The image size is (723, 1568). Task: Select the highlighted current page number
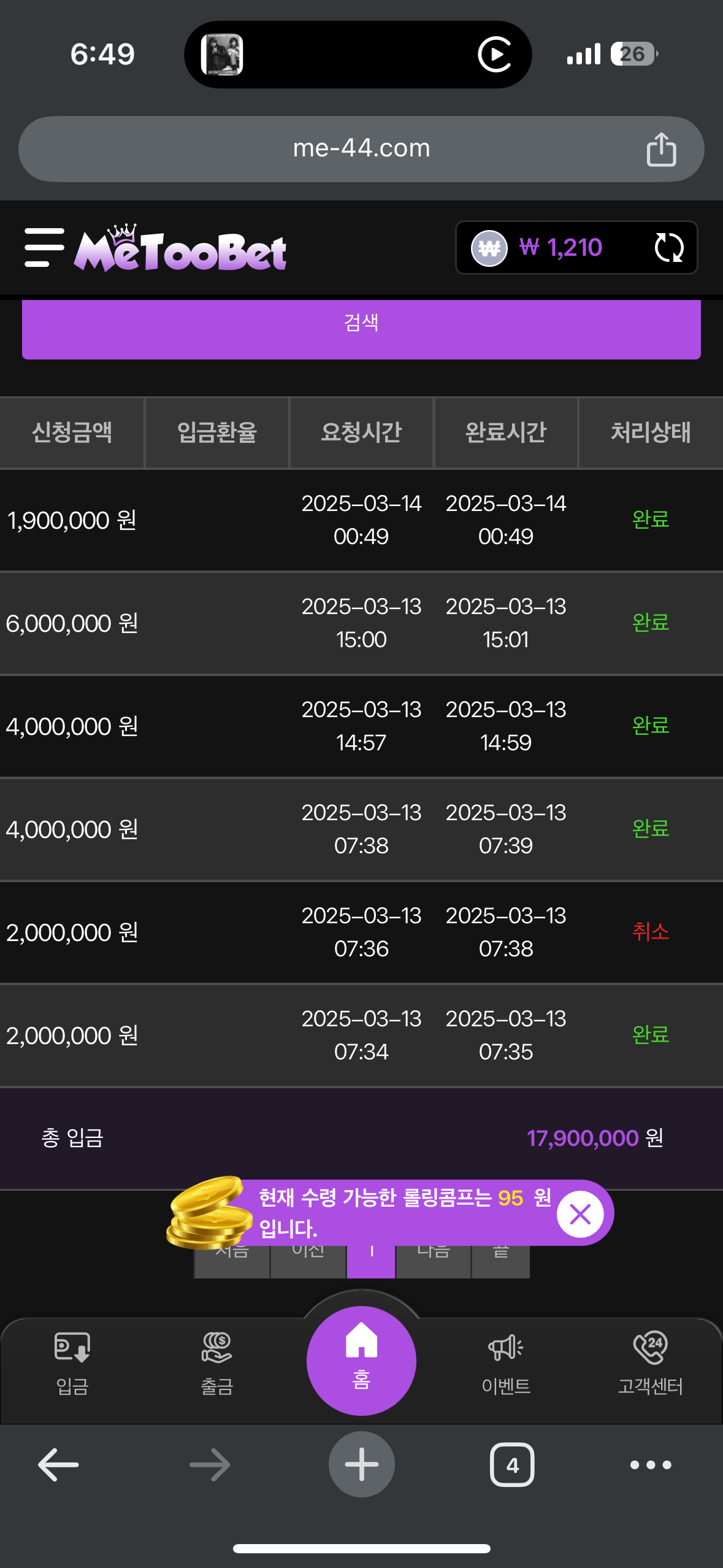click(371, 1261)
